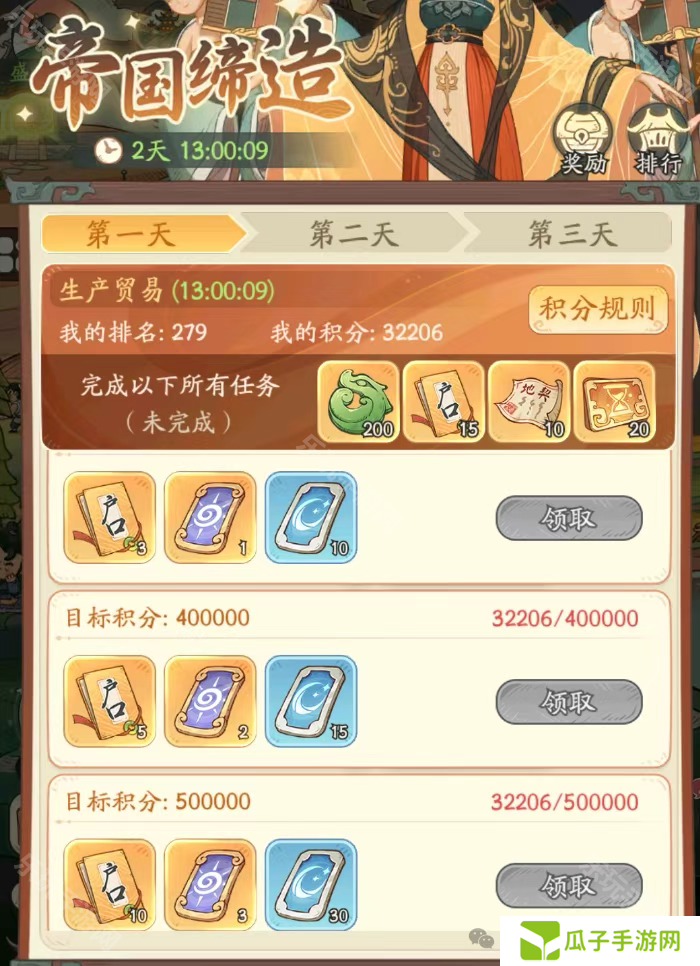Tap 领取 for the 500000 target reward
This screenshot has width=700, height=966.
tap(569, 885)
